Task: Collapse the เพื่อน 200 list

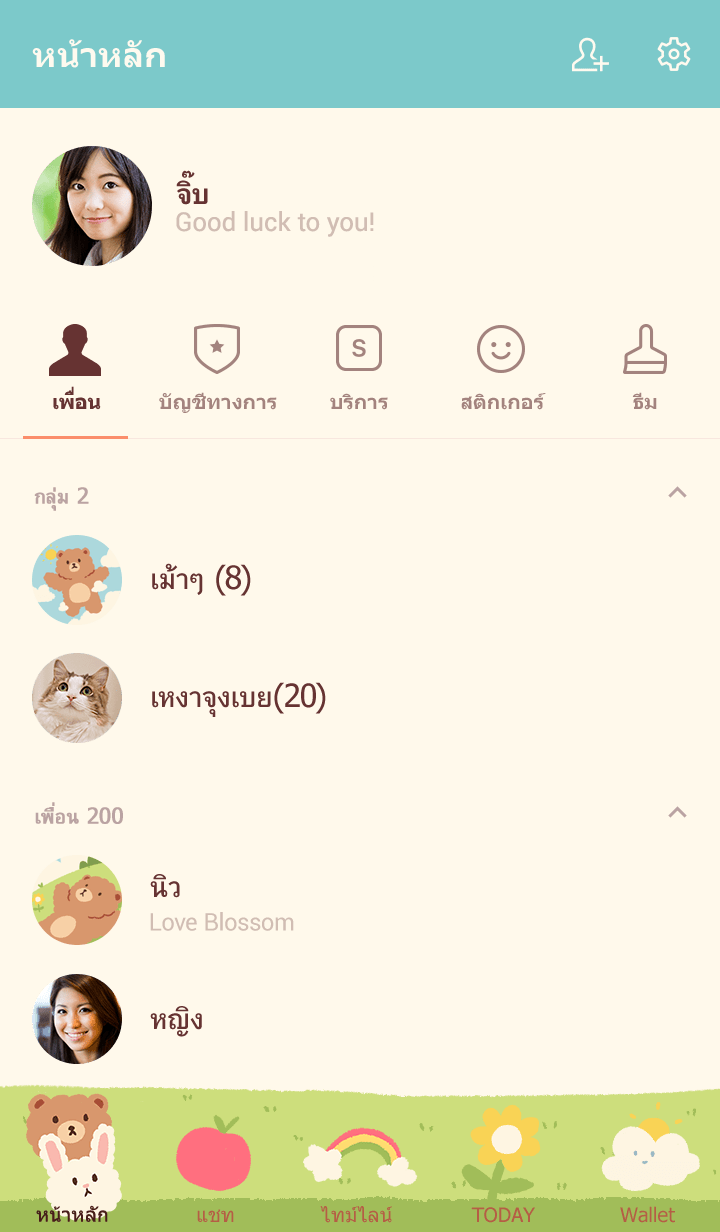Action: tap(677, 813)
